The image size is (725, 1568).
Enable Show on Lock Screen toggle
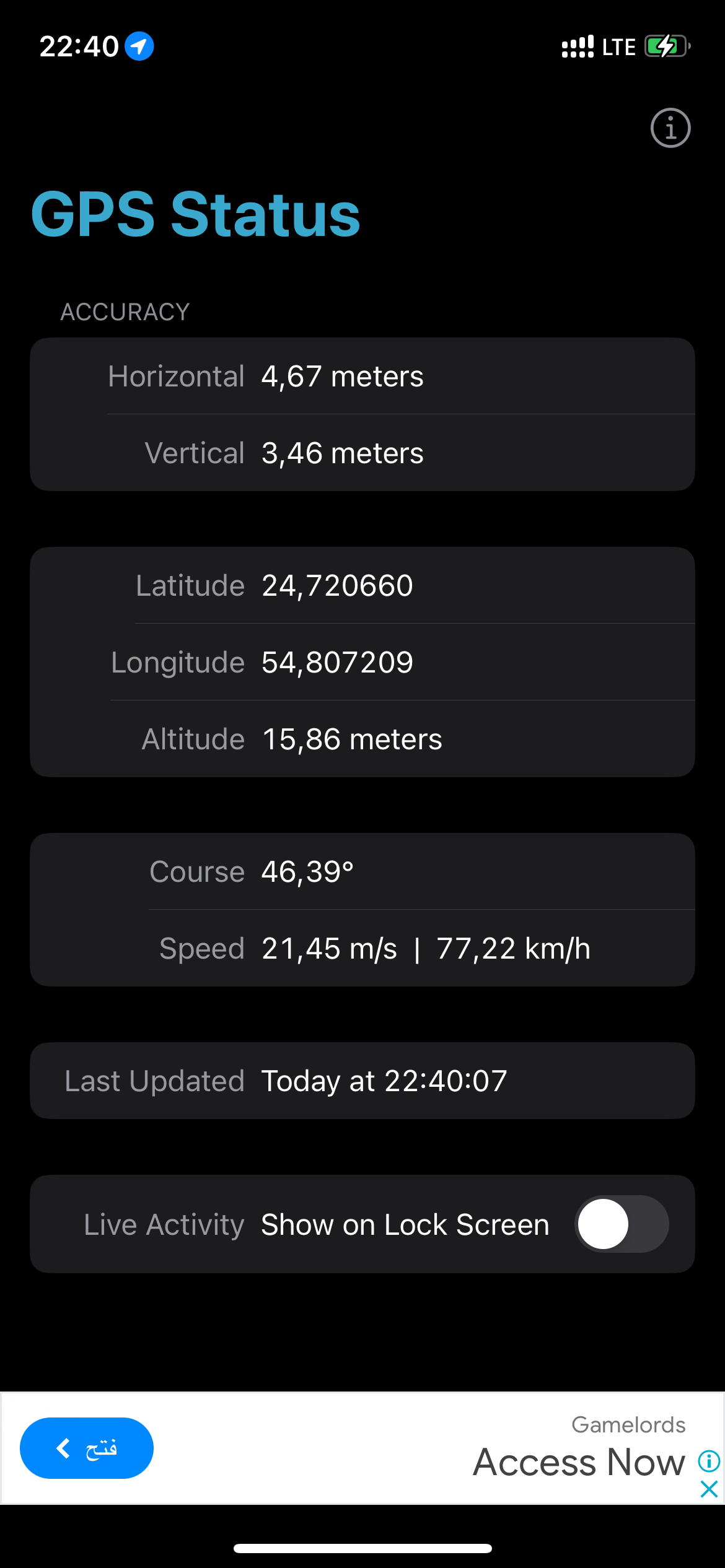(x=622, y=1224)
